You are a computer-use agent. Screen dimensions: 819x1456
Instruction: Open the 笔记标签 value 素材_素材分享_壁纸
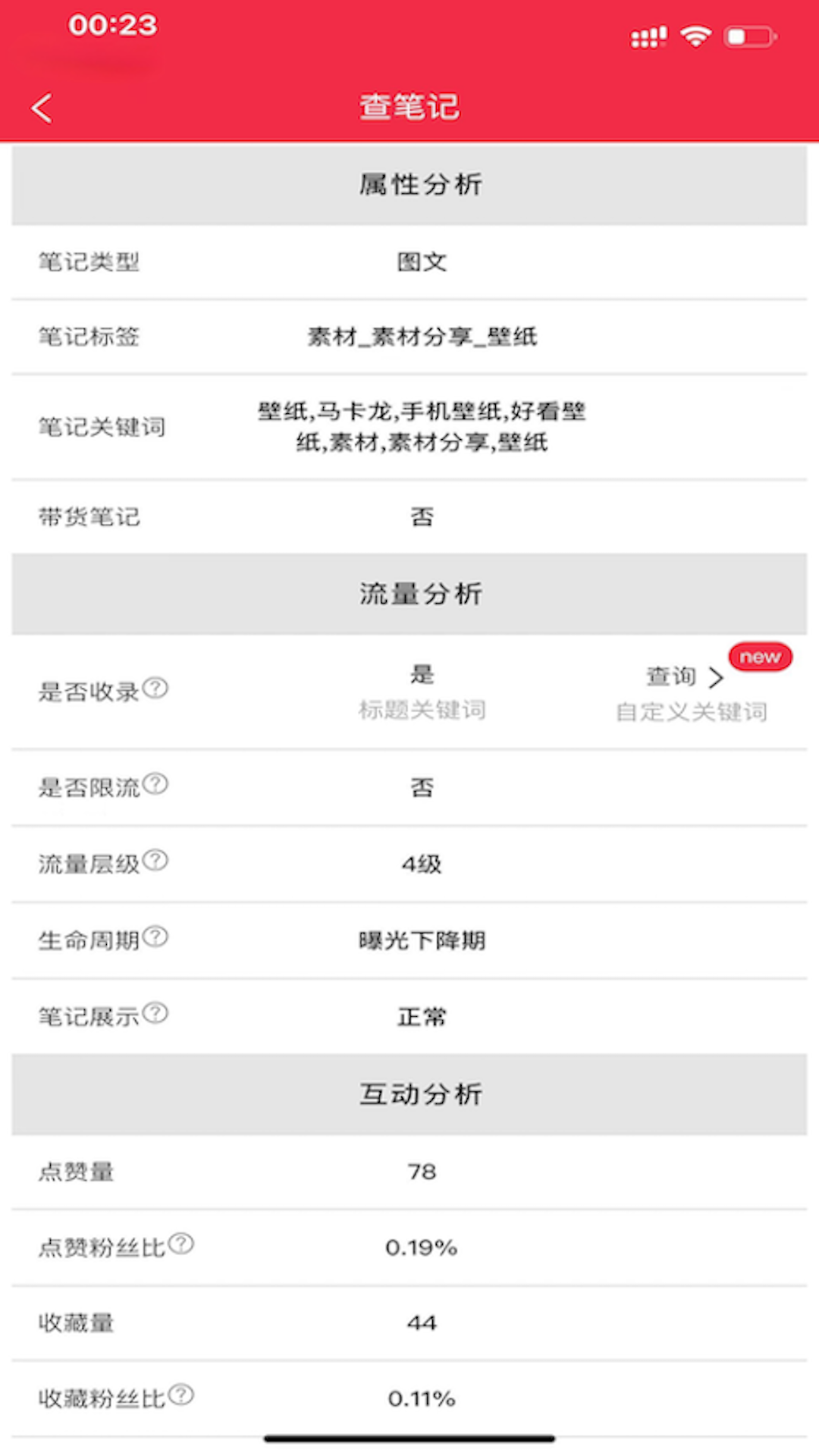423,337
